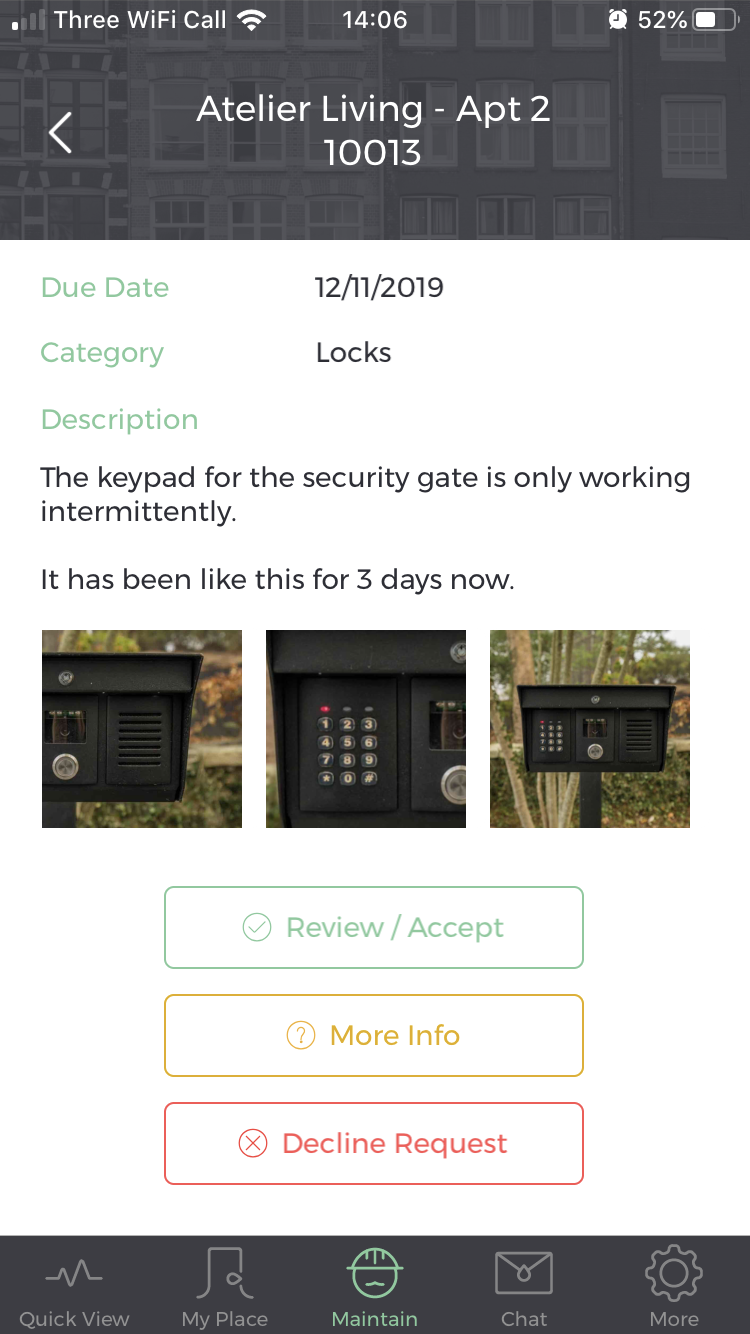Go to the Chat tab
The width and height of the screenshot is (750, 1334).
(x=524, y=1286)
